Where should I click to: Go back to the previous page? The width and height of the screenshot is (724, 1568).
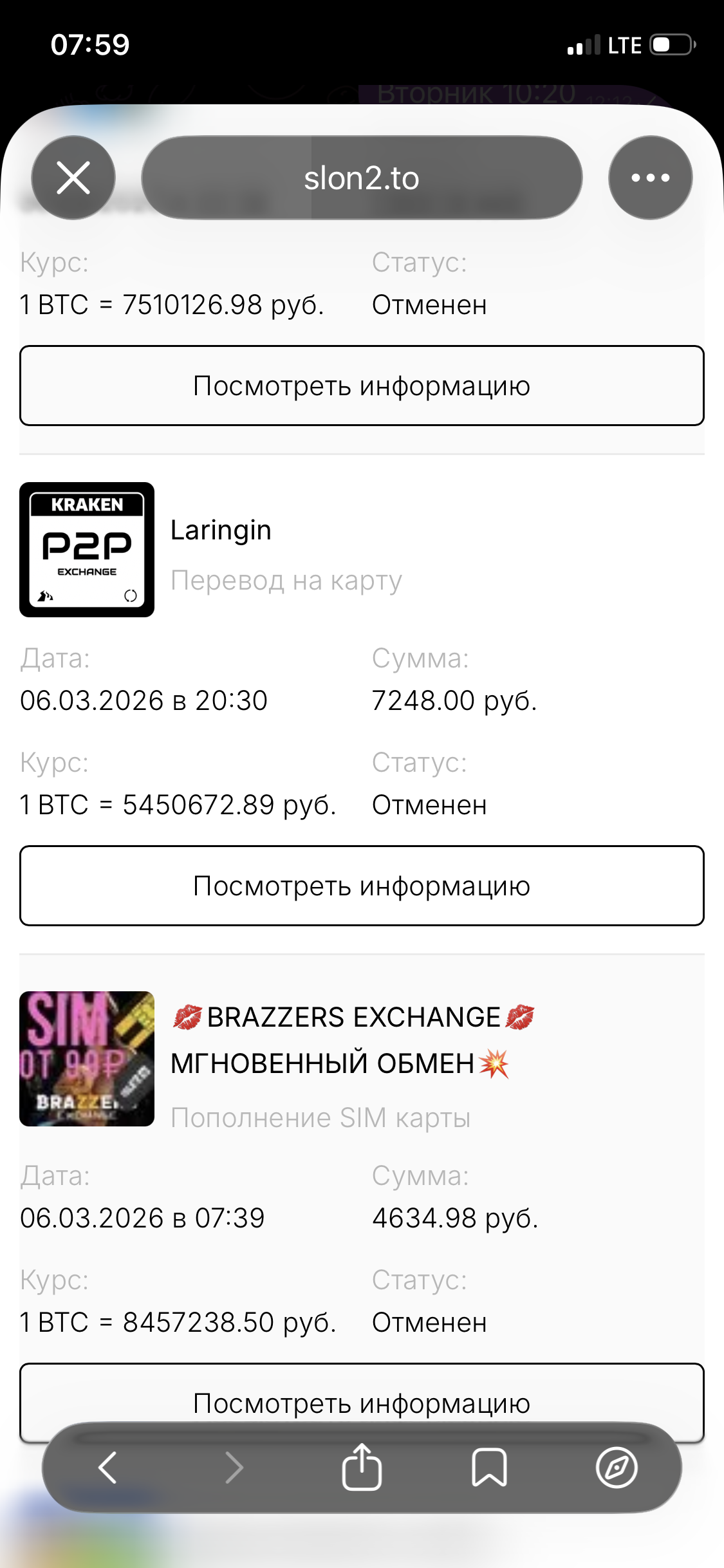pyautogui.click(x=108, y=1468)
